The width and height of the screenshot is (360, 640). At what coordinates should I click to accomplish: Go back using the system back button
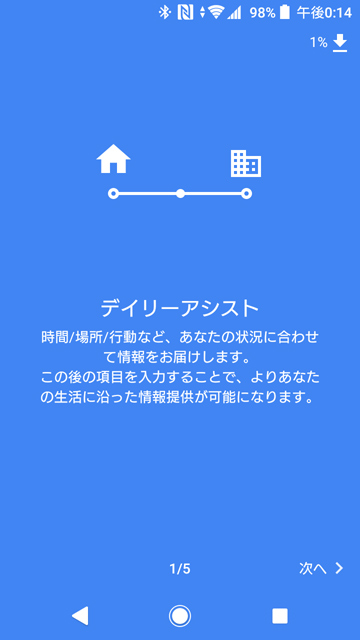[x=80, y=616]
